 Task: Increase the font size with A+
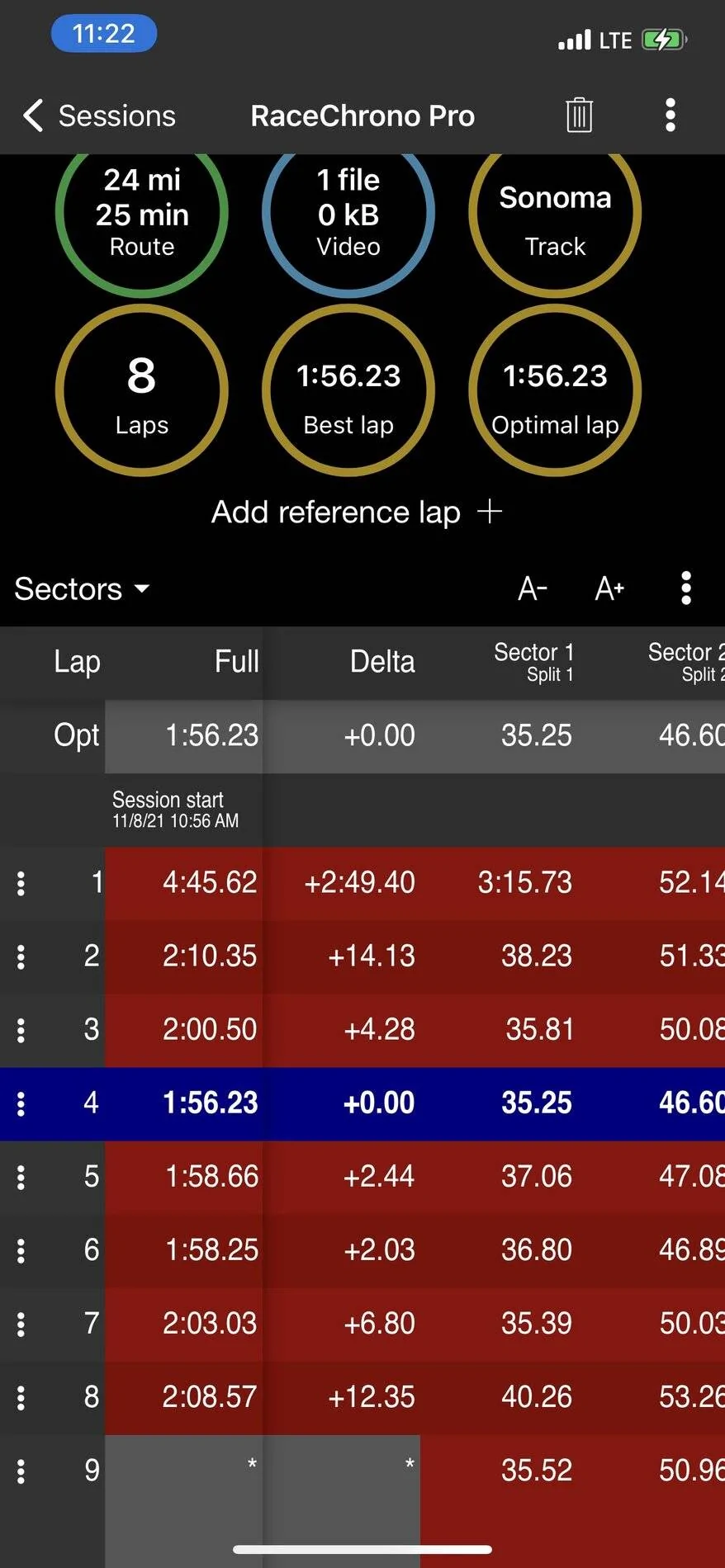click(609, 589)
